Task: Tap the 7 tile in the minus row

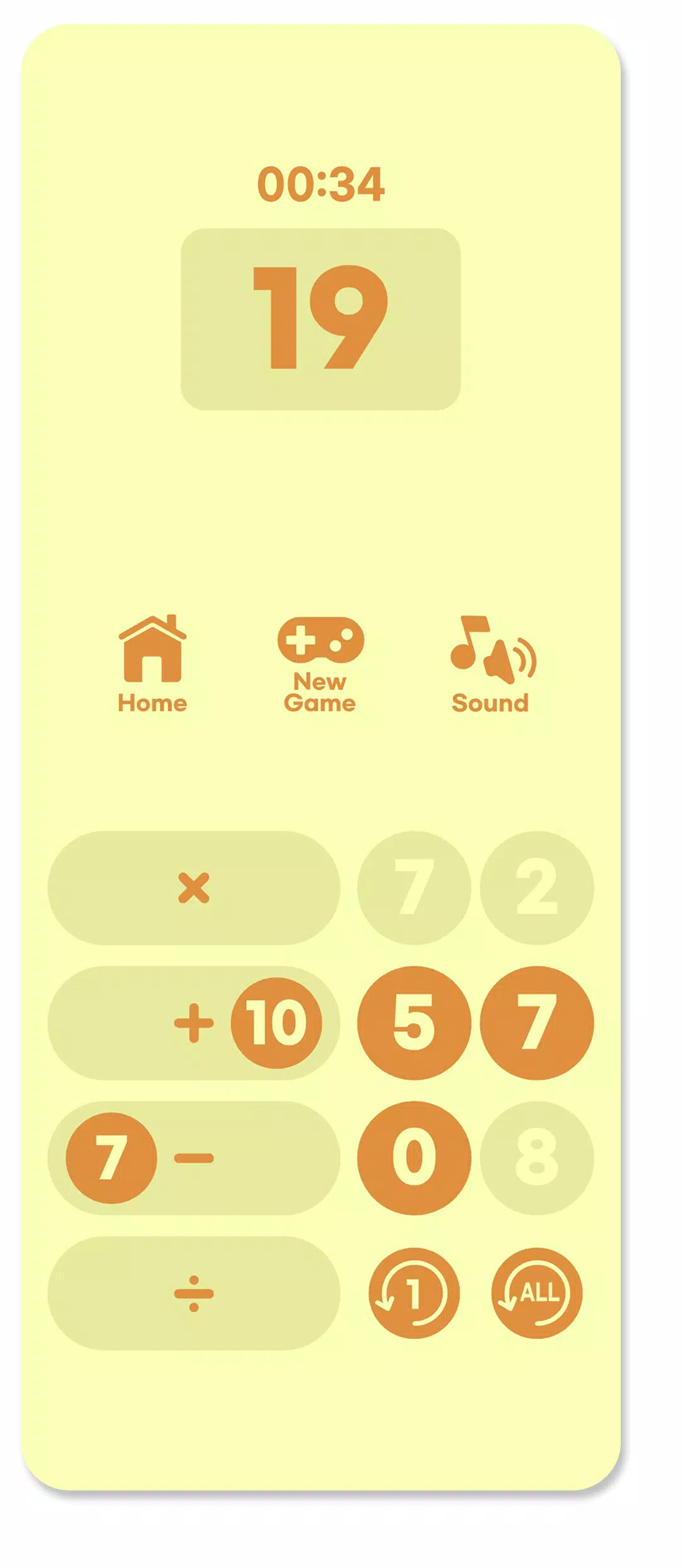Action: (x=112, y=1158)
